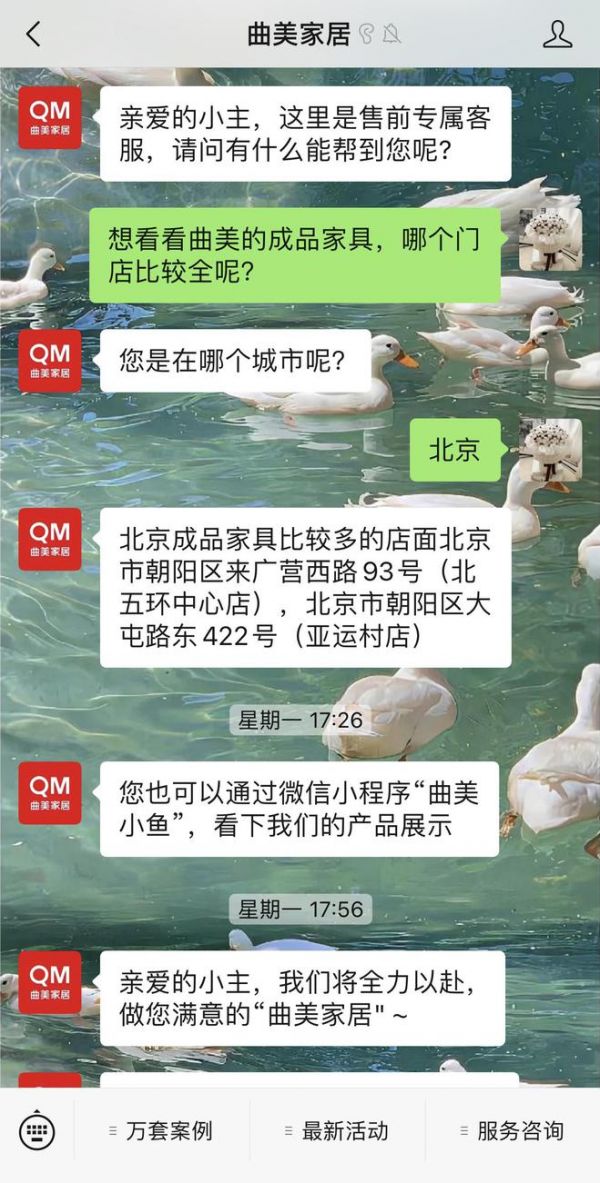Go back from the 曲美家居 chat

pos(33,34)
